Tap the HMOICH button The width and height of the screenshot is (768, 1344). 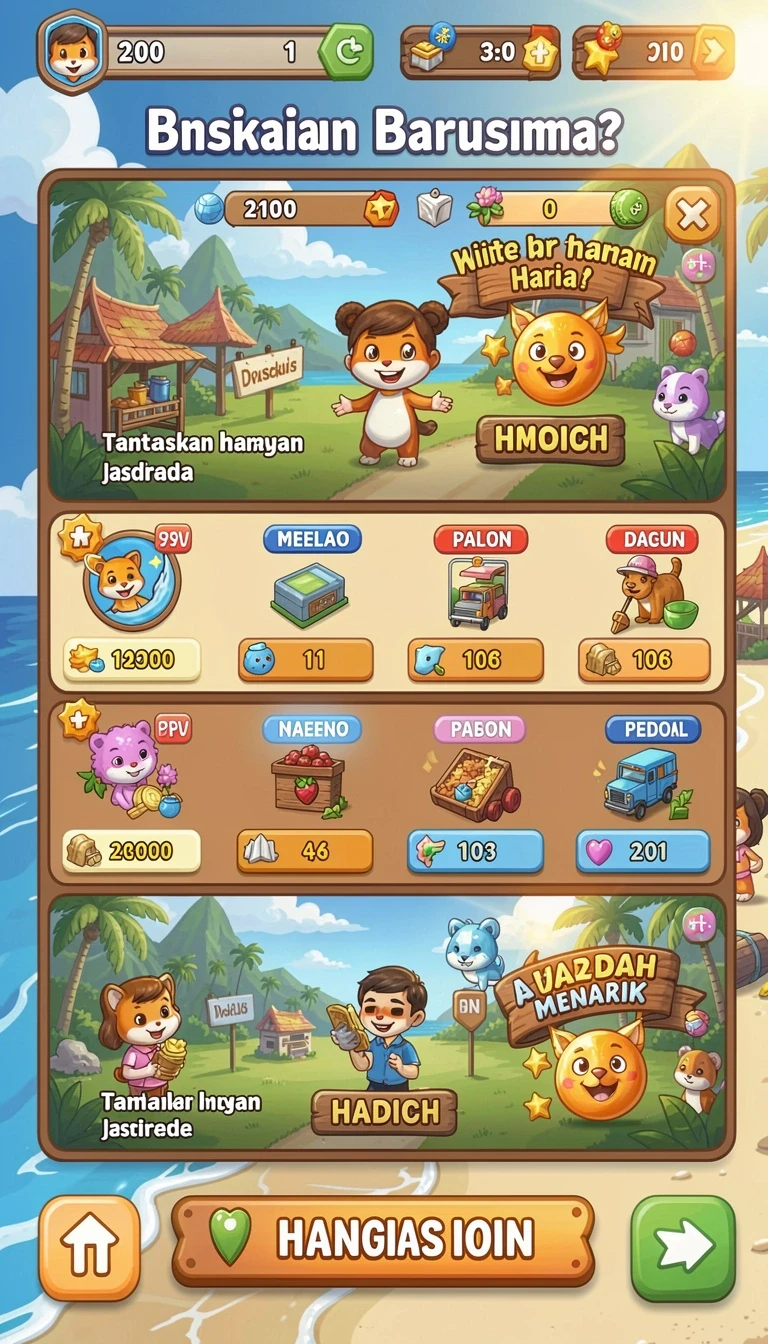(x=550, y=440)
